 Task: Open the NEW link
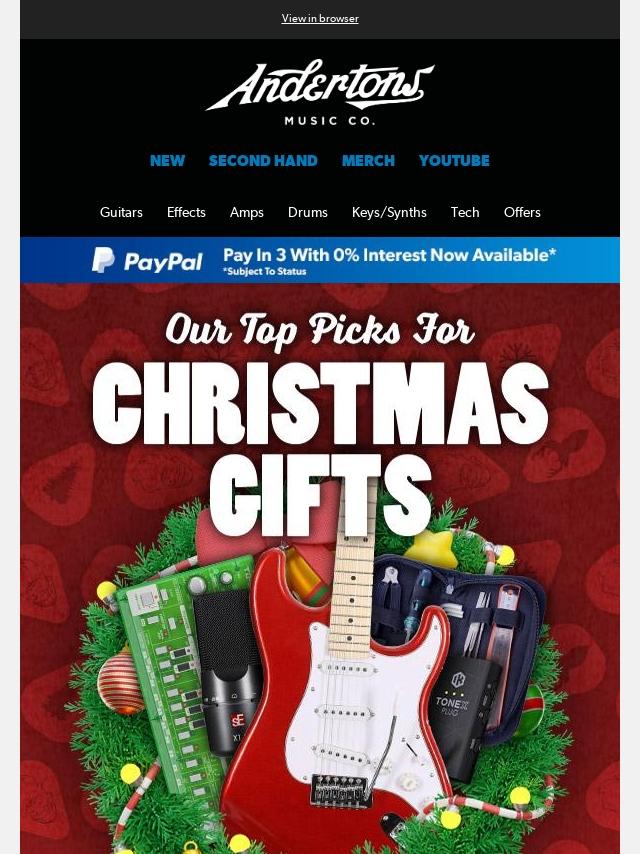point(167,161)
